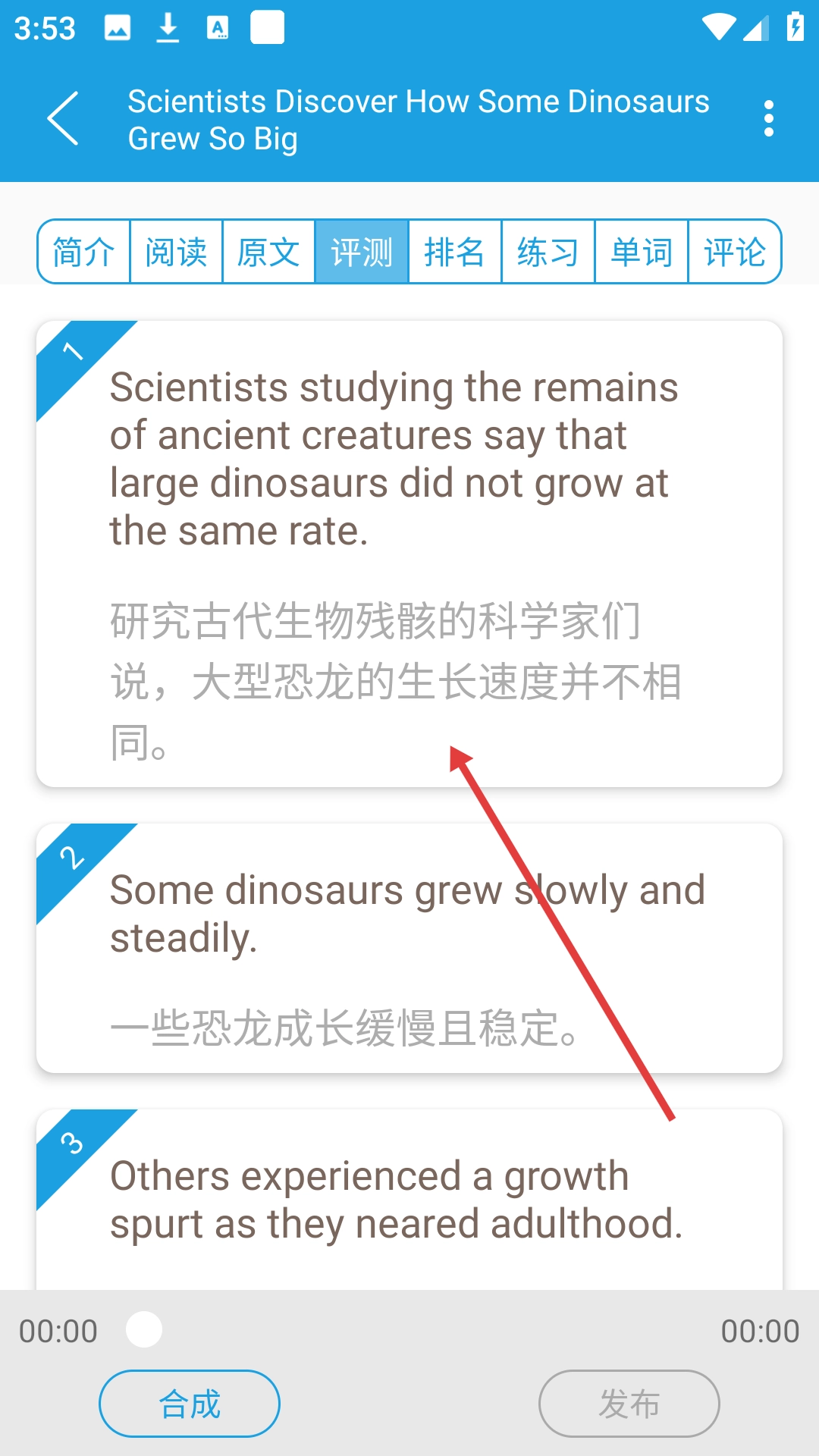
Task: Open the 单词 tab
Action: (x=642, y=252)
